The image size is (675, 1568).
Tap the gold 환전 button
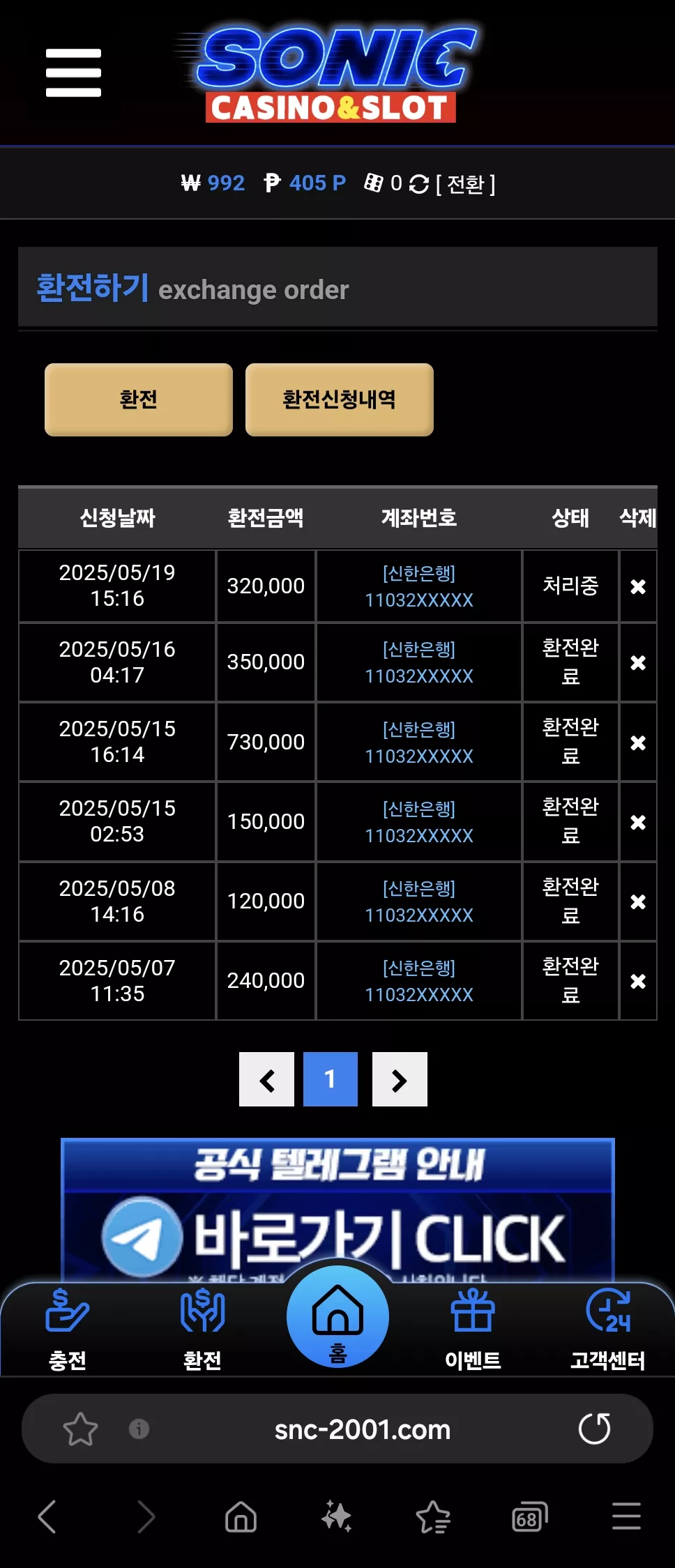[x=139, y=399]
